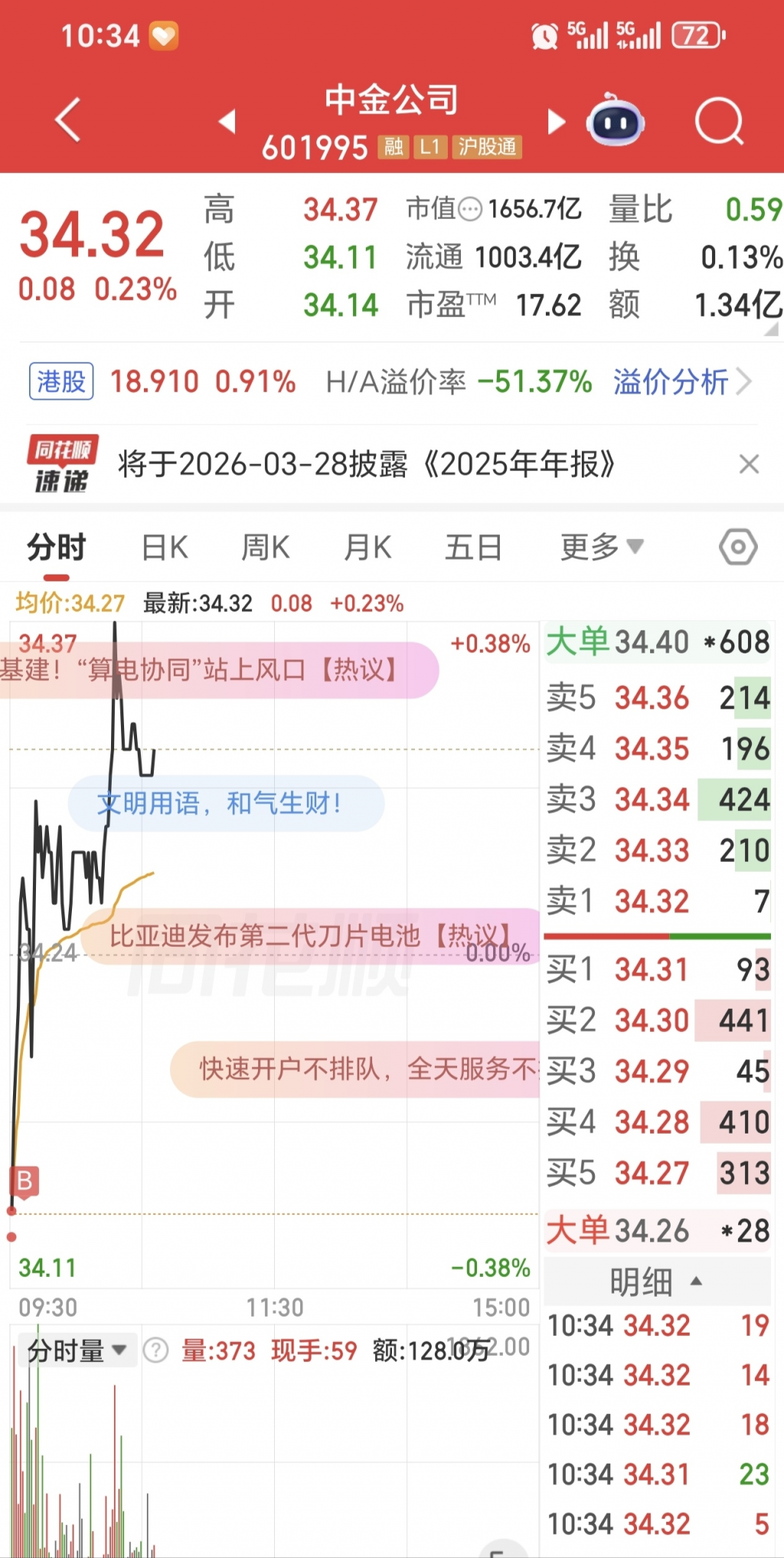This screenshot has height=1558, width=784.
Task: Open the robot assistant icon
Action: coord(615,120)
